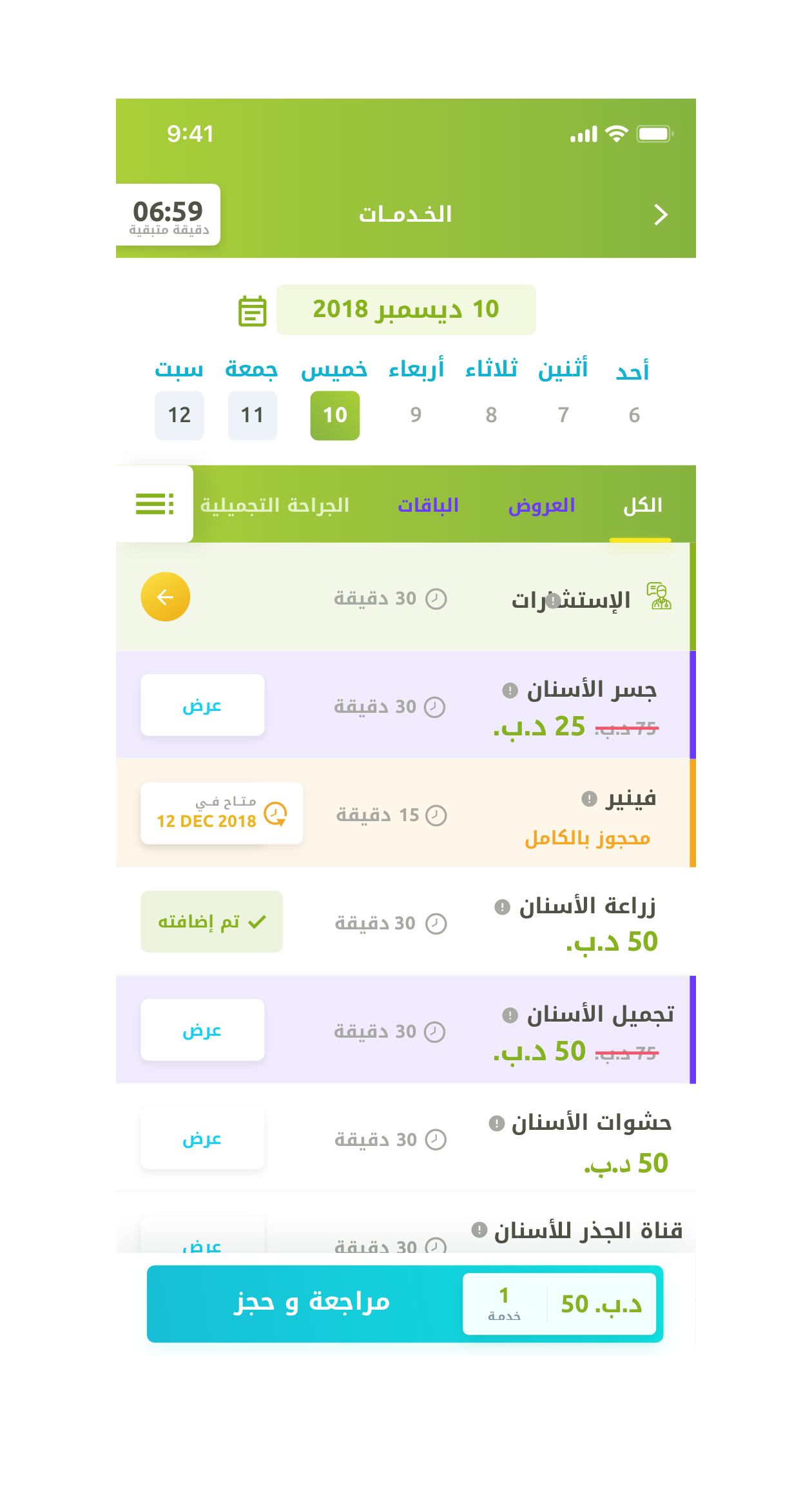Open the calendar icon beside the date
The width and height of the screenshot is (812, 1485).
[252, 311]
